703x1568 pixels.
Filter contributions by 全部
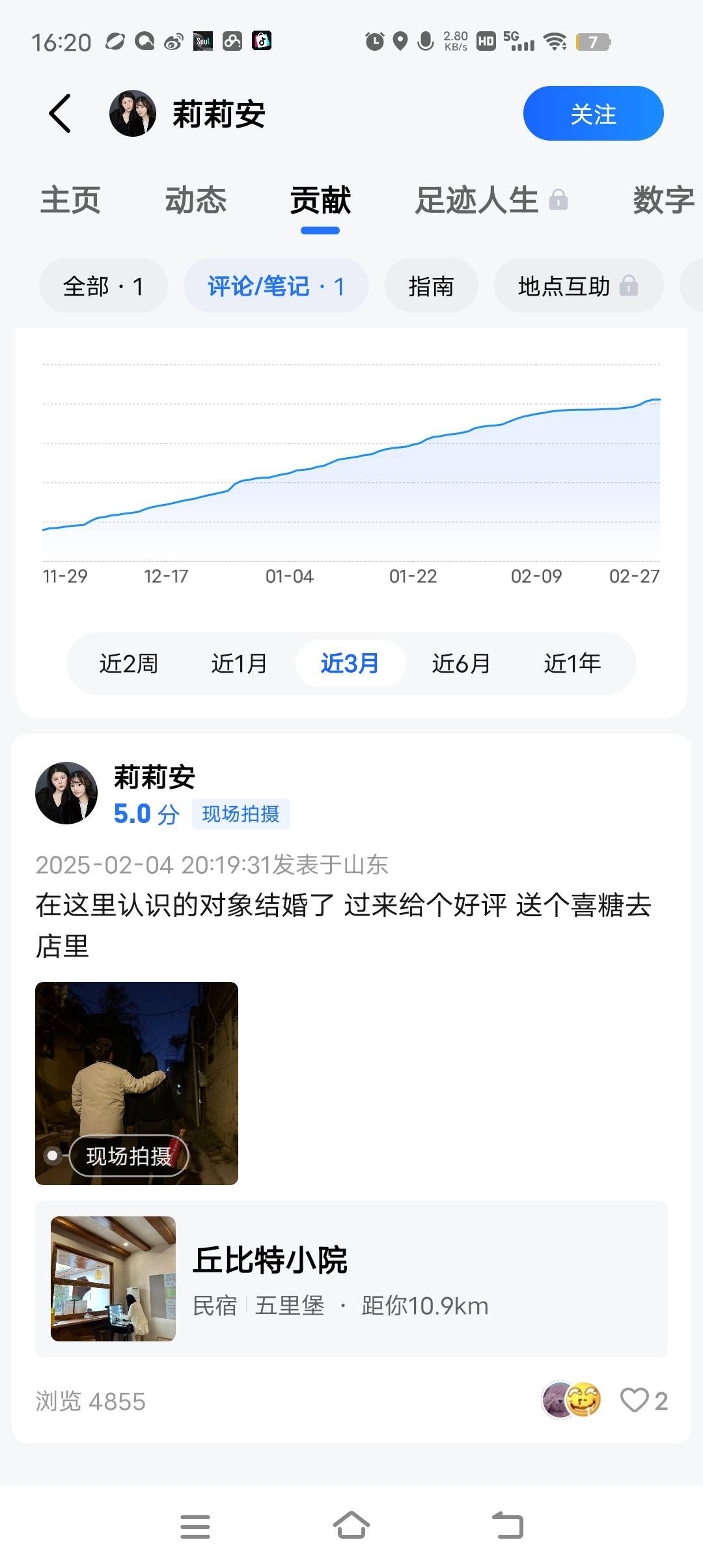(x=103, y=287)
